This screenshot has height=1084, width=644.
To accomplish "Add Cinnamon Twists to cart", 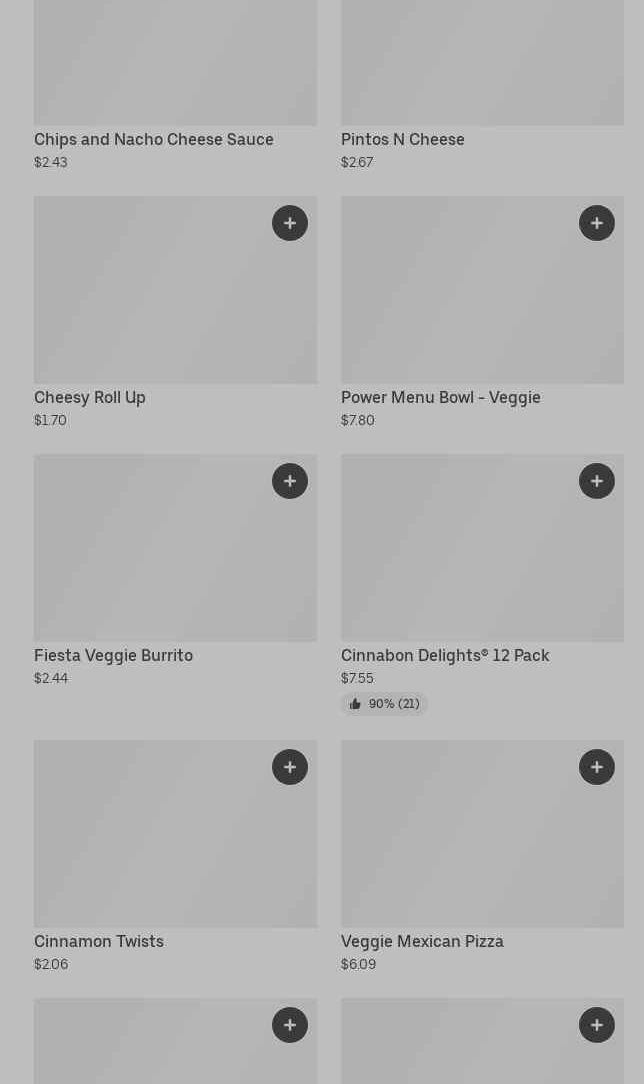I will point(290,767).
